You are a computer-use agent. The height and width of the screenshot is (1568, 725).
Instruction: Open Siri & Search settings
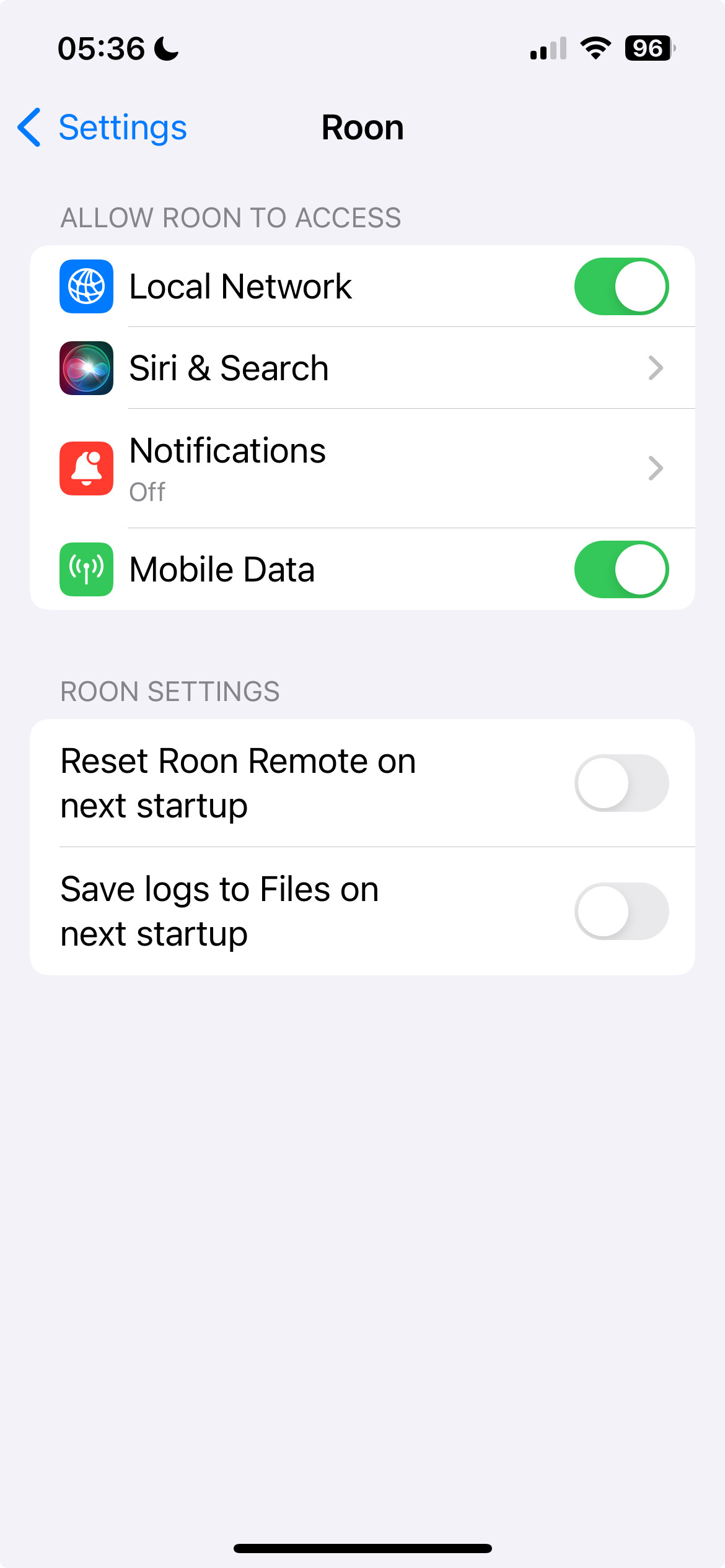click(x=362, y=368)
